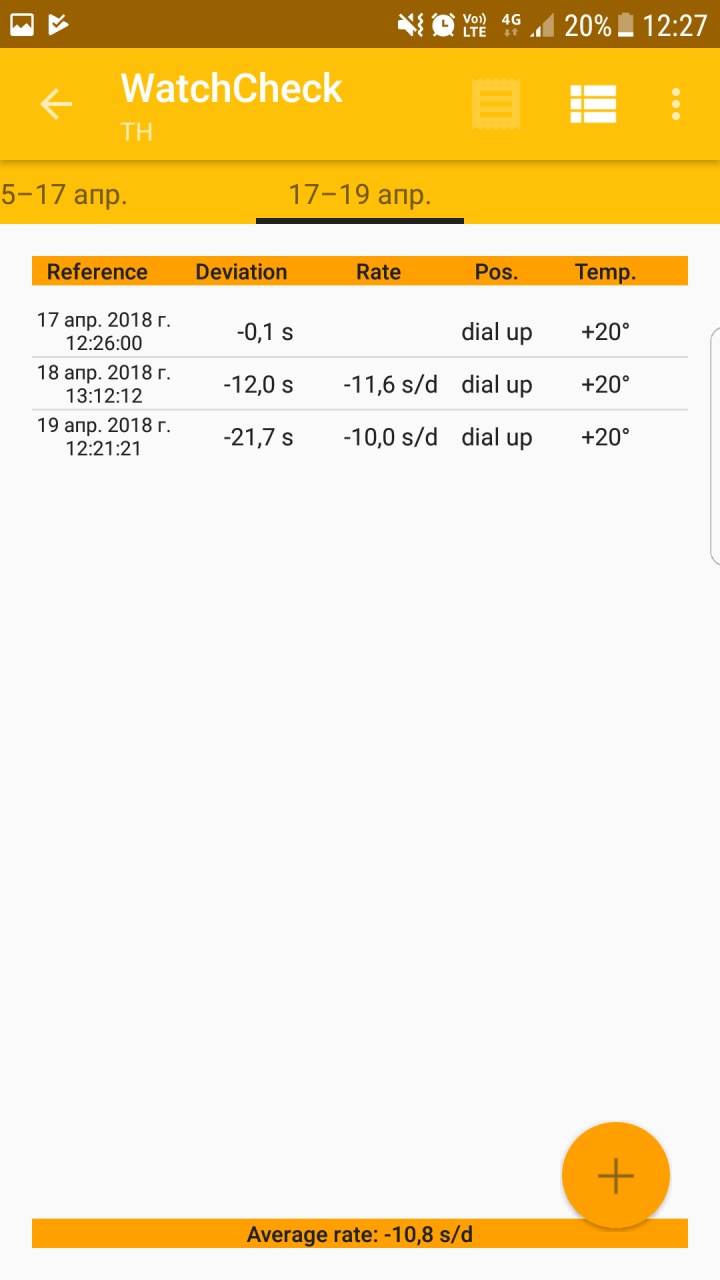This screenshot has width=720, height=1280.
Task: Select the 17–19 апр. tab
Action: point(360,194)
